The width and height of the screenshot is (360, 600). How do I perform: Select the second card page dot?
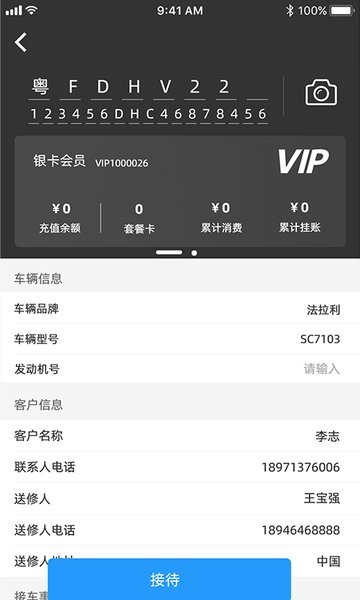[x=194, y=253]
